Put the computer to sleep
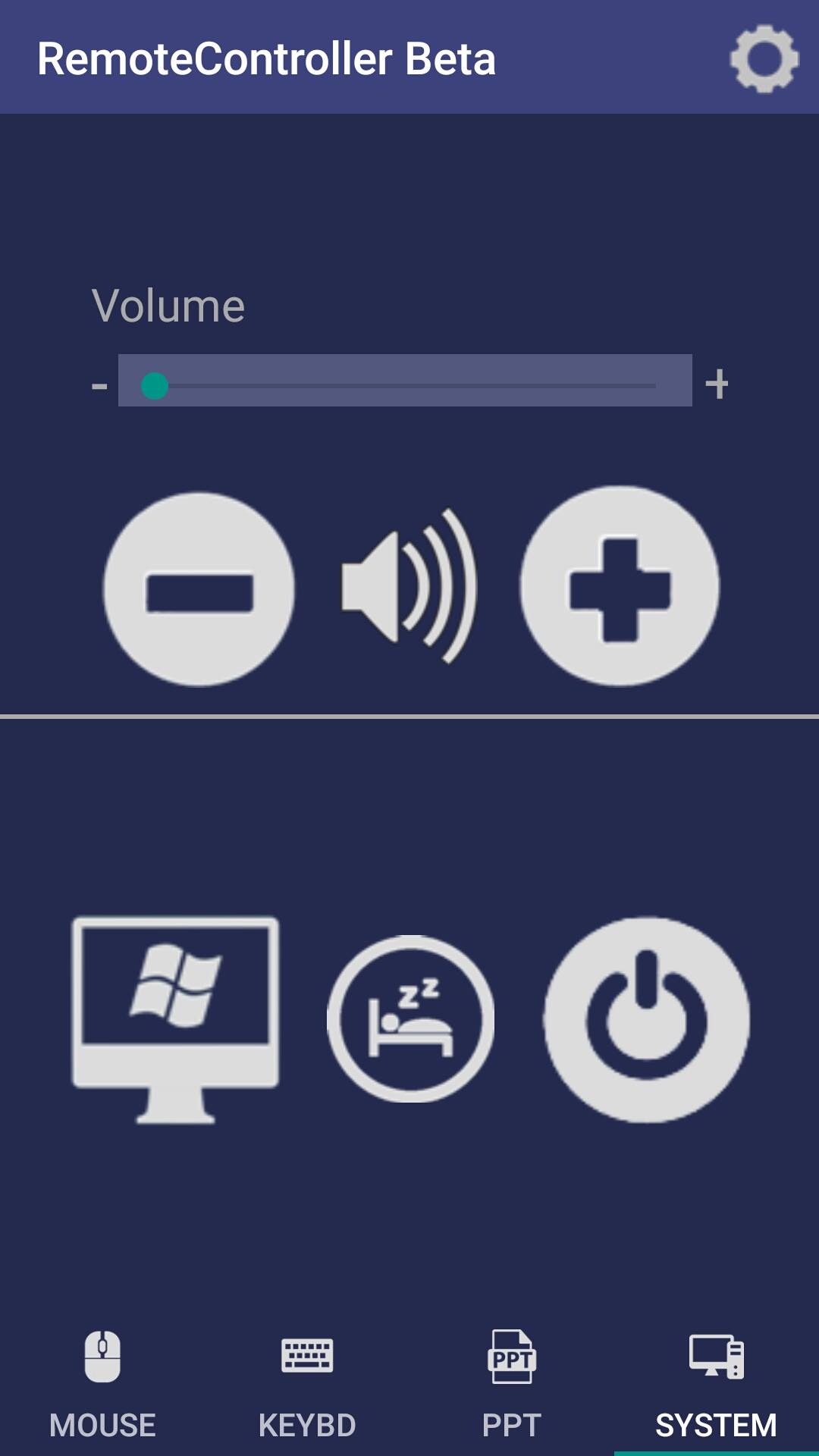This screenshot has width=819, height=1456. click(x=410, y=1018)
